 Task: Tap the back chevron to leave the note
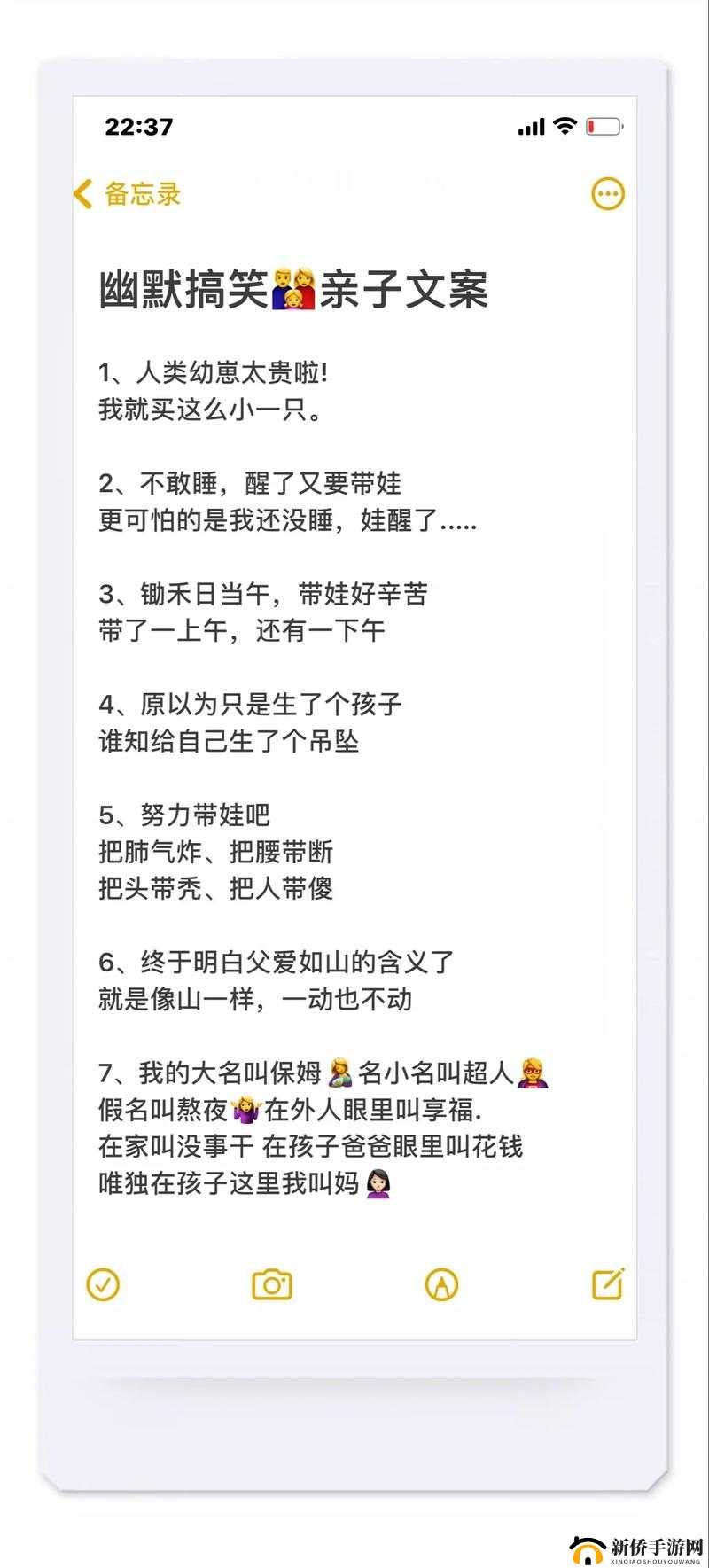point(83,193)
